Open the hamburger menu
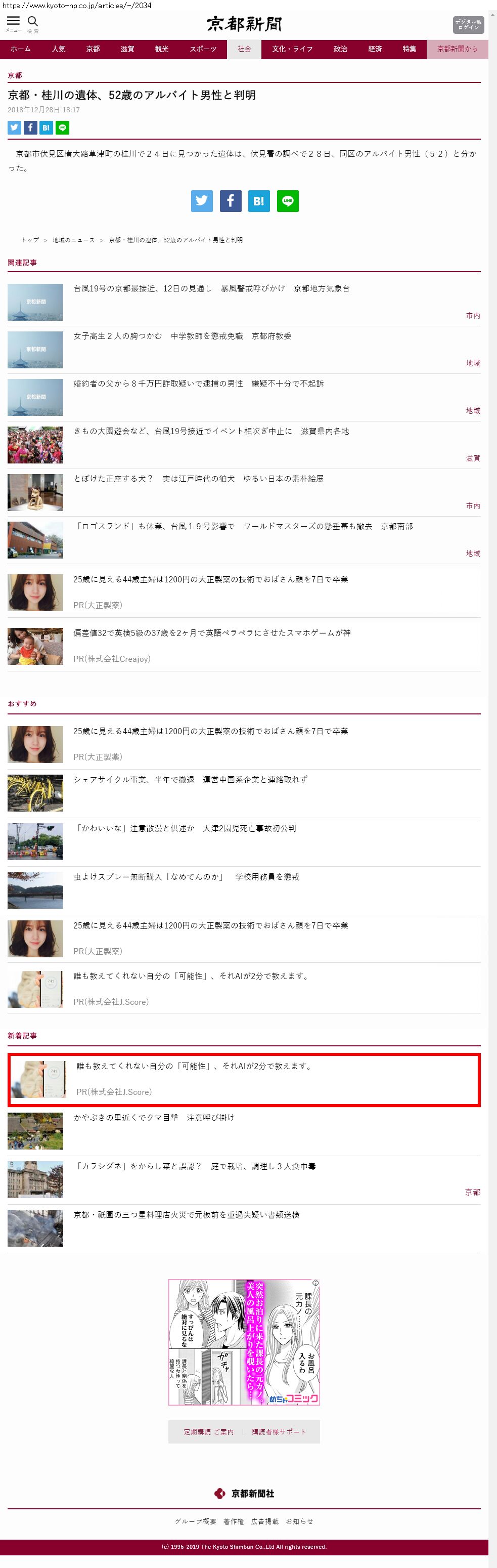Image resolution: width=497 pixels, height=1568 pixels. 13,23
